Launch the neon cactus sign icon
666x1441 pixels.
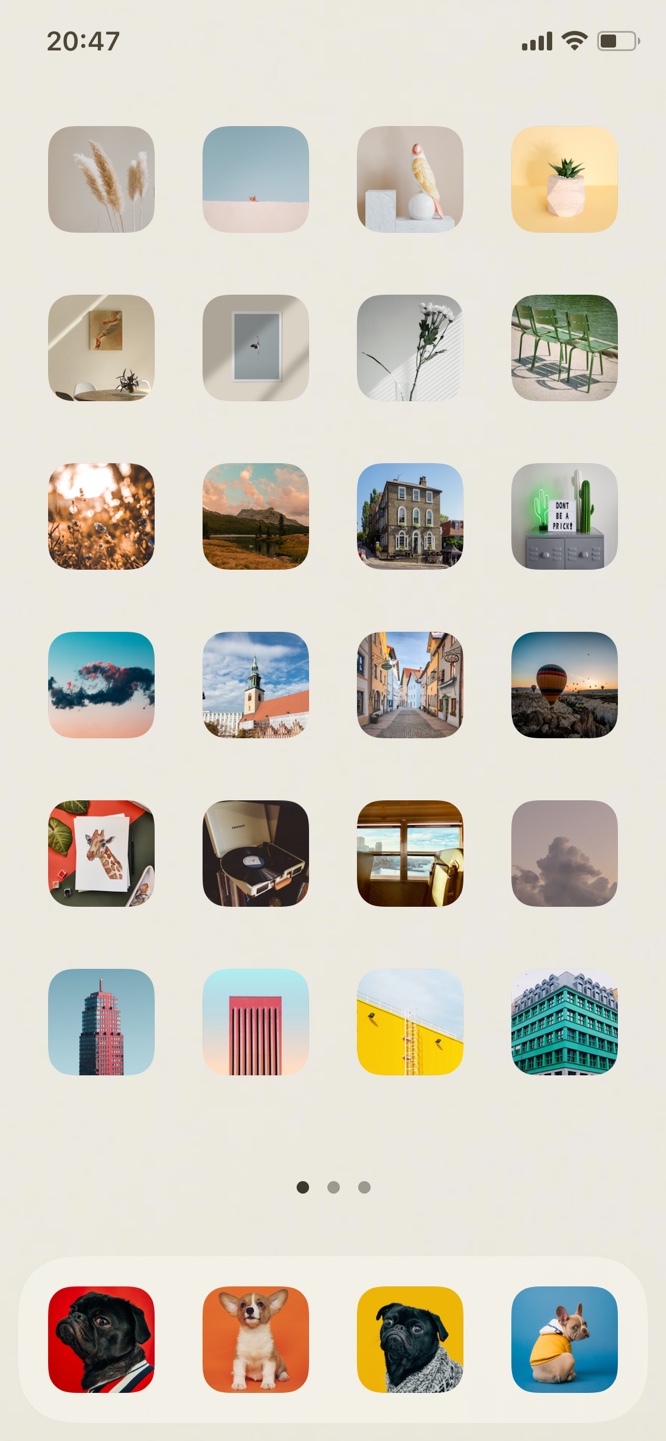point(564,516)
